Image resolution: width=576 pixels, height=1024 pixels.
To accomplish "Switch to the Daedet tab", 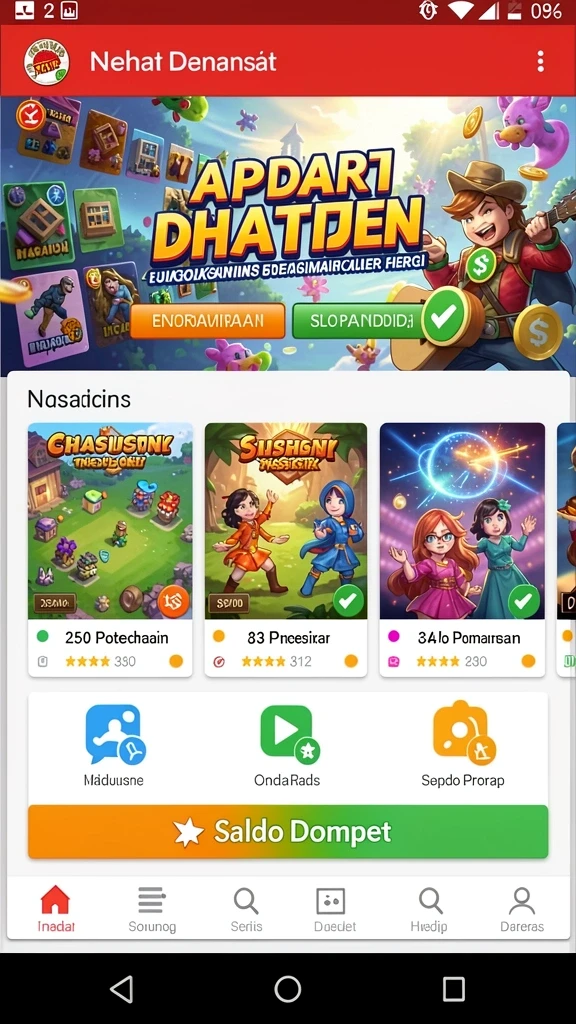I will click(334, 909).
